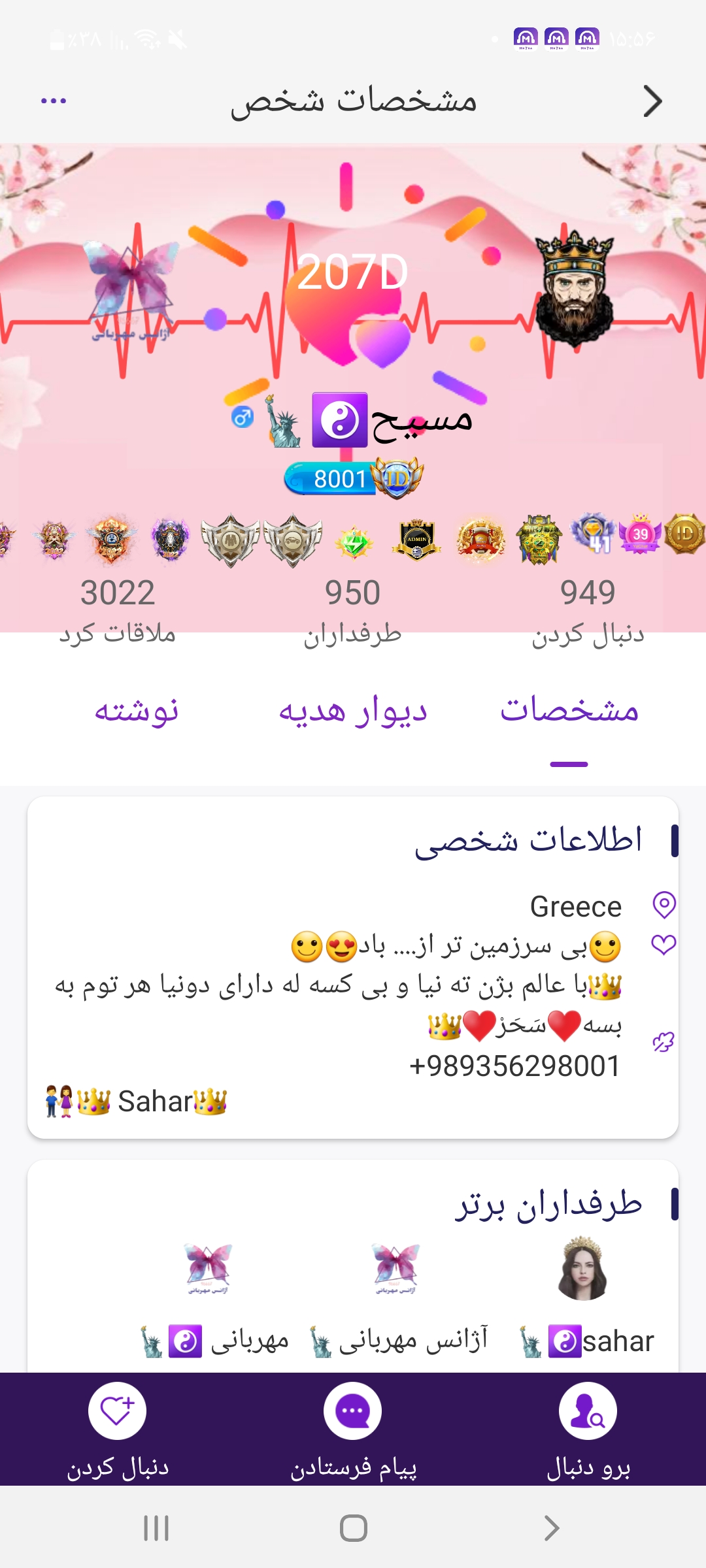
Task: Open the system recent apps button
Action: coord(156,1528)
